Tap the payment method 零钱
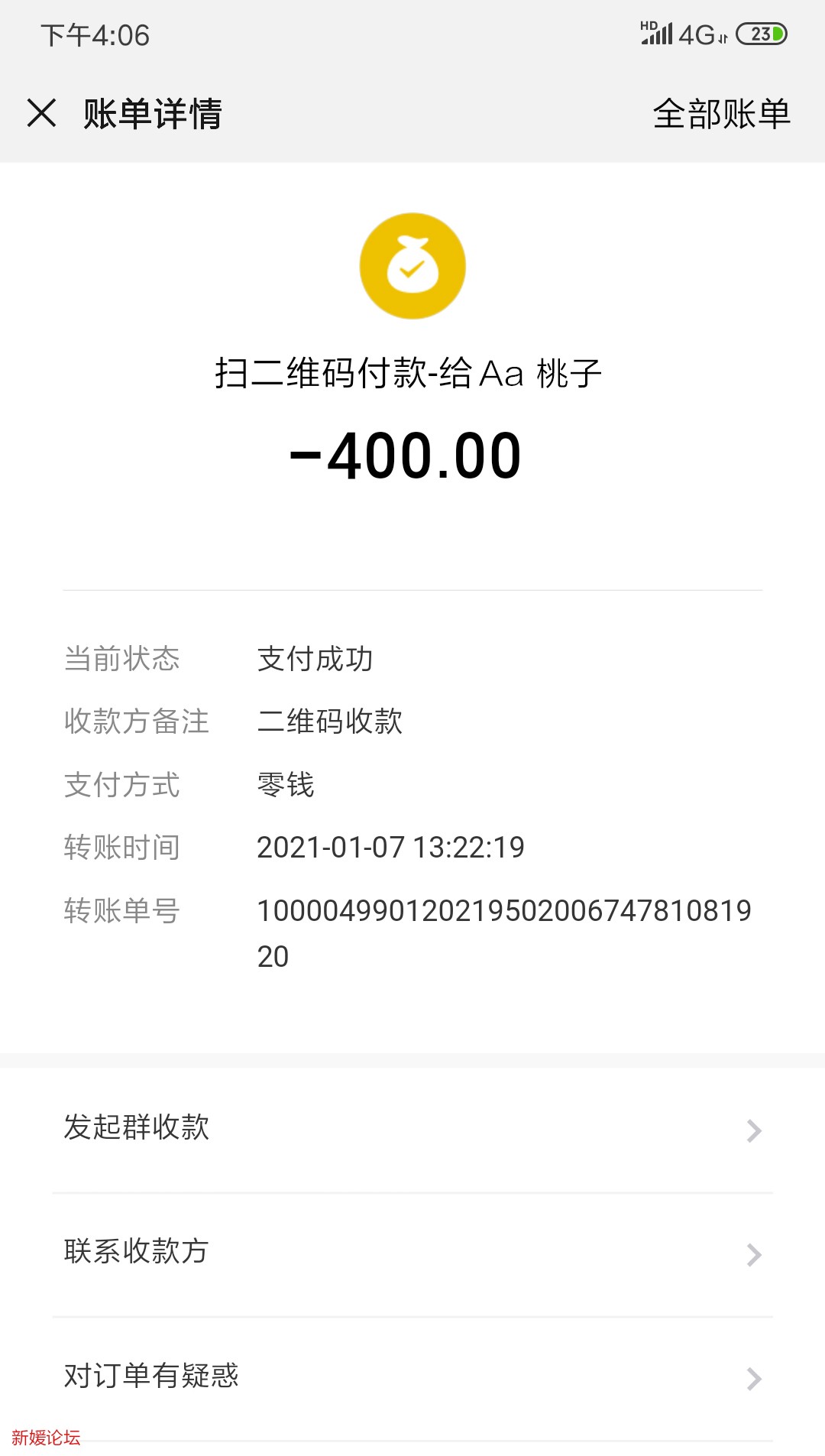 coord(286,784)
